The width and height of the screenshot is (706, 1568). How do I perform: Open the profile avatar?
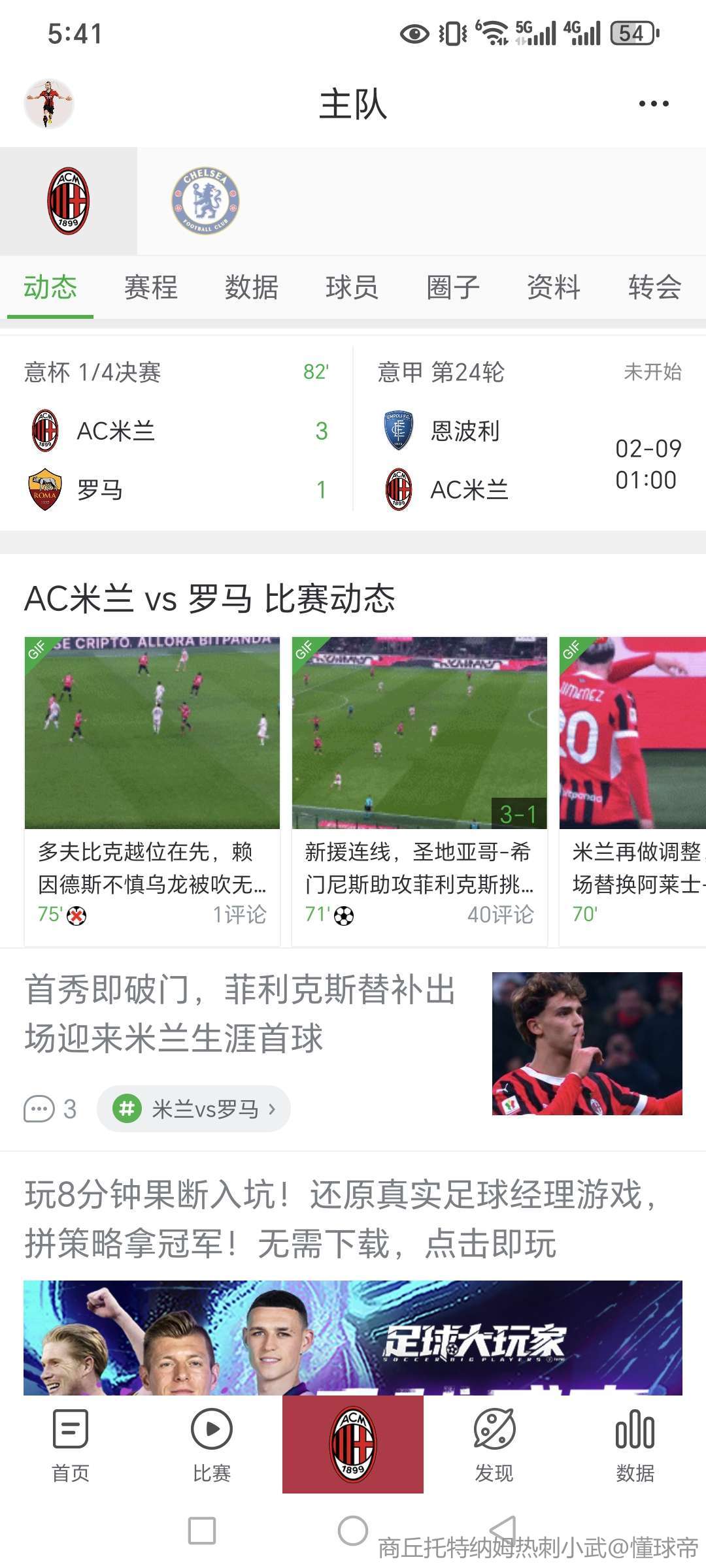pos(48,104)
